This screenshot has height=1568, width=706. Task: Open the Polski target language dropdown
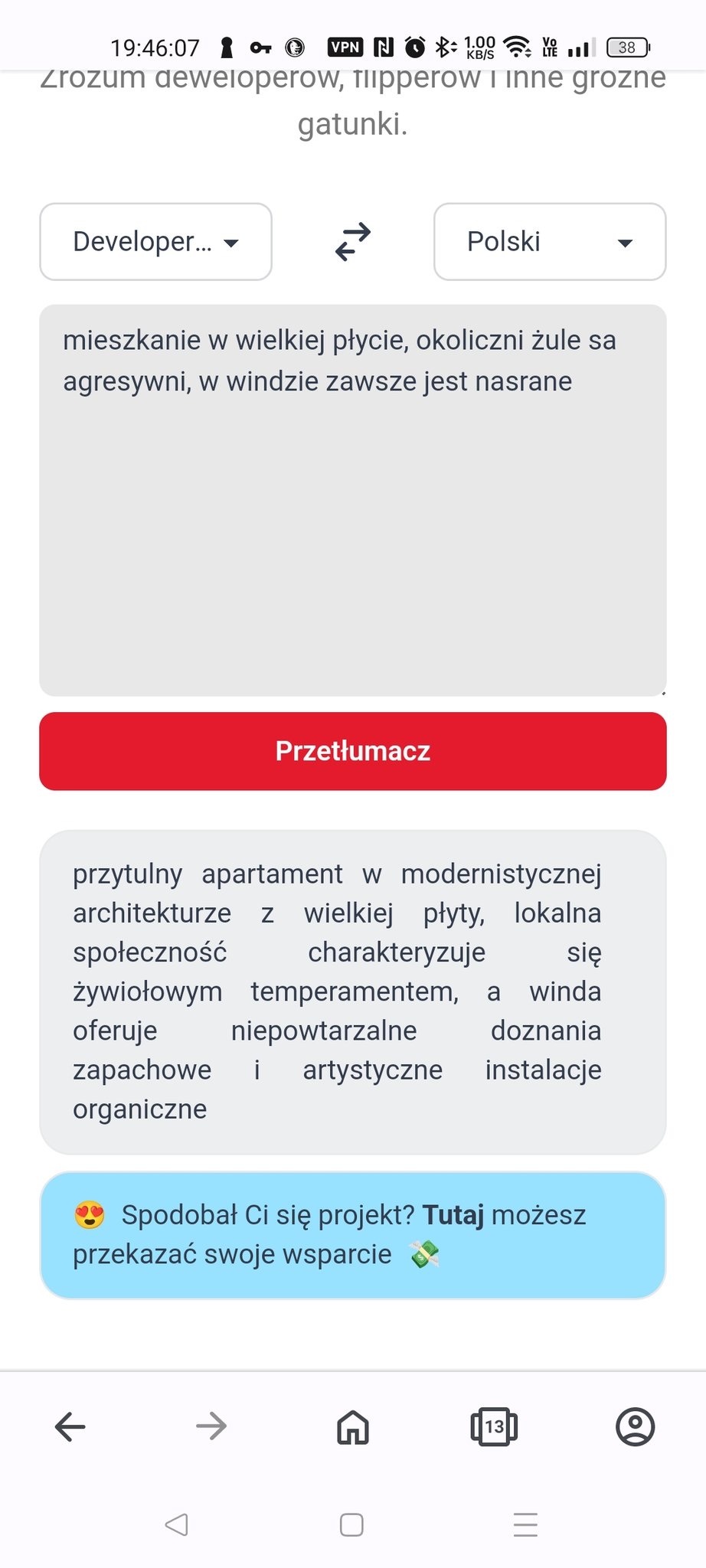[550, 242]
